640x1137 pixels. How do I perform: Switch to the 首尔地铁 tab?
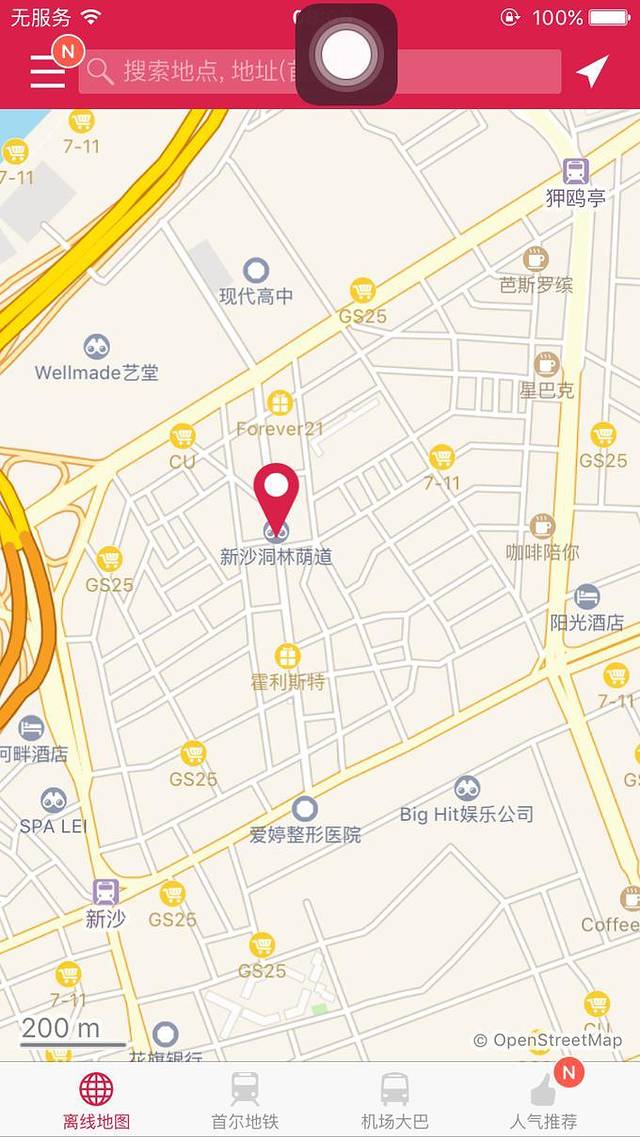click(245, 1099)
